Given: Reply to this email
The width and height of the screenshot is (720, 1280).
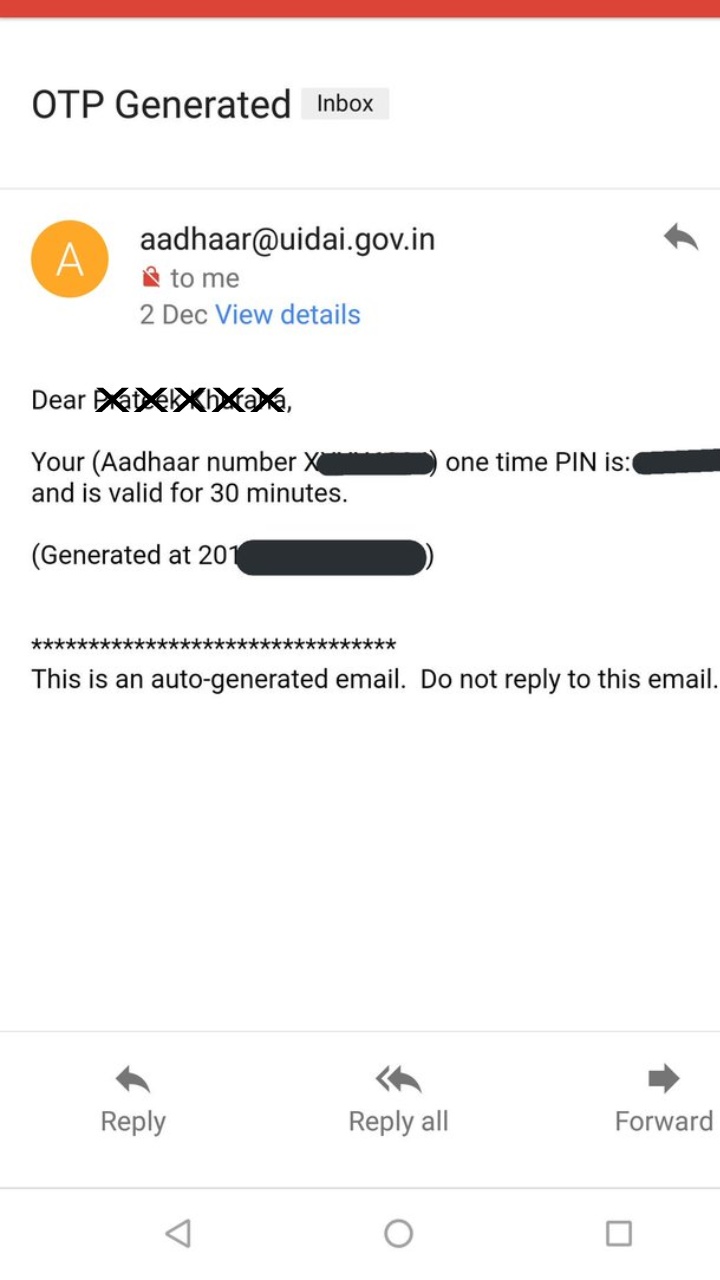Looking at the screenshot, I should [133, 1099].
